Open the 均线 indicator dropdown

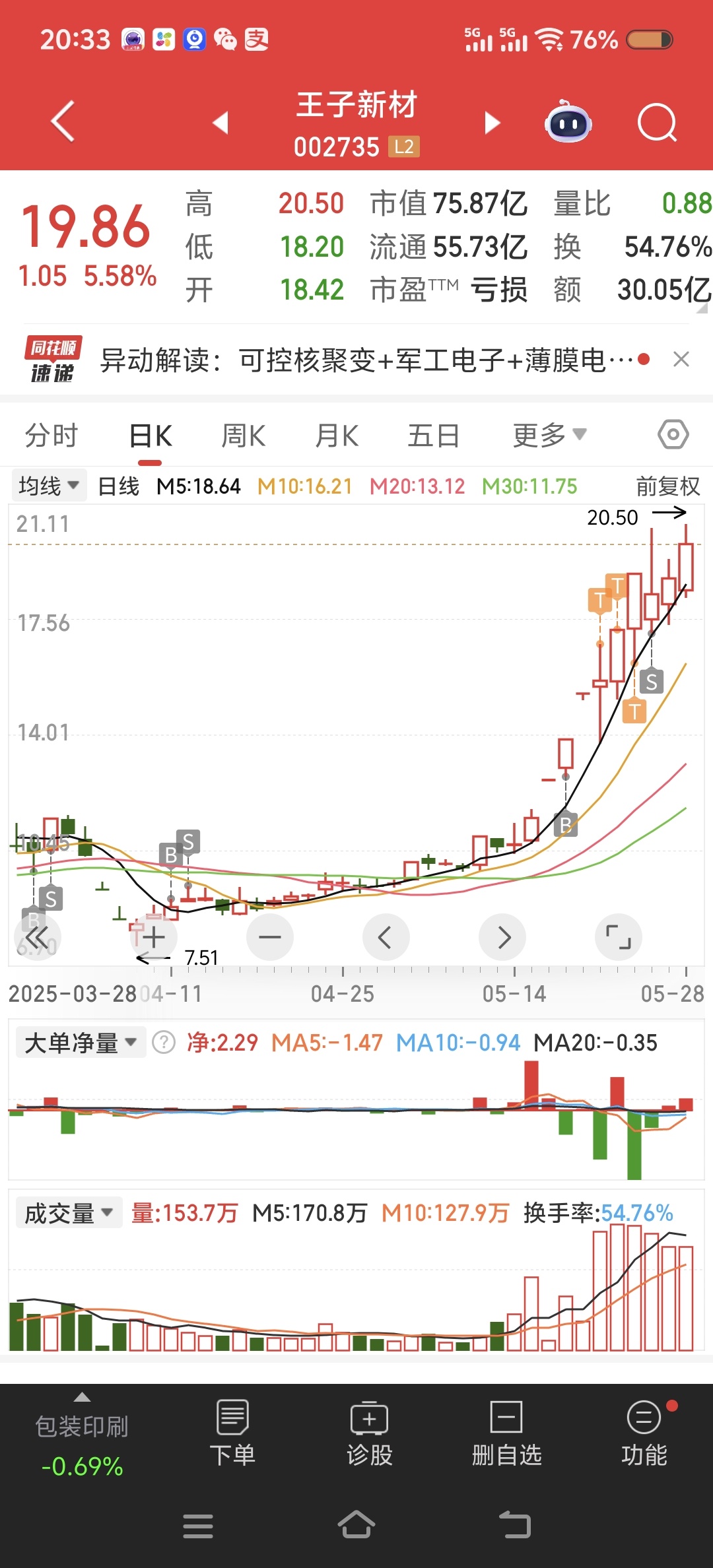(x=48, y=486)
